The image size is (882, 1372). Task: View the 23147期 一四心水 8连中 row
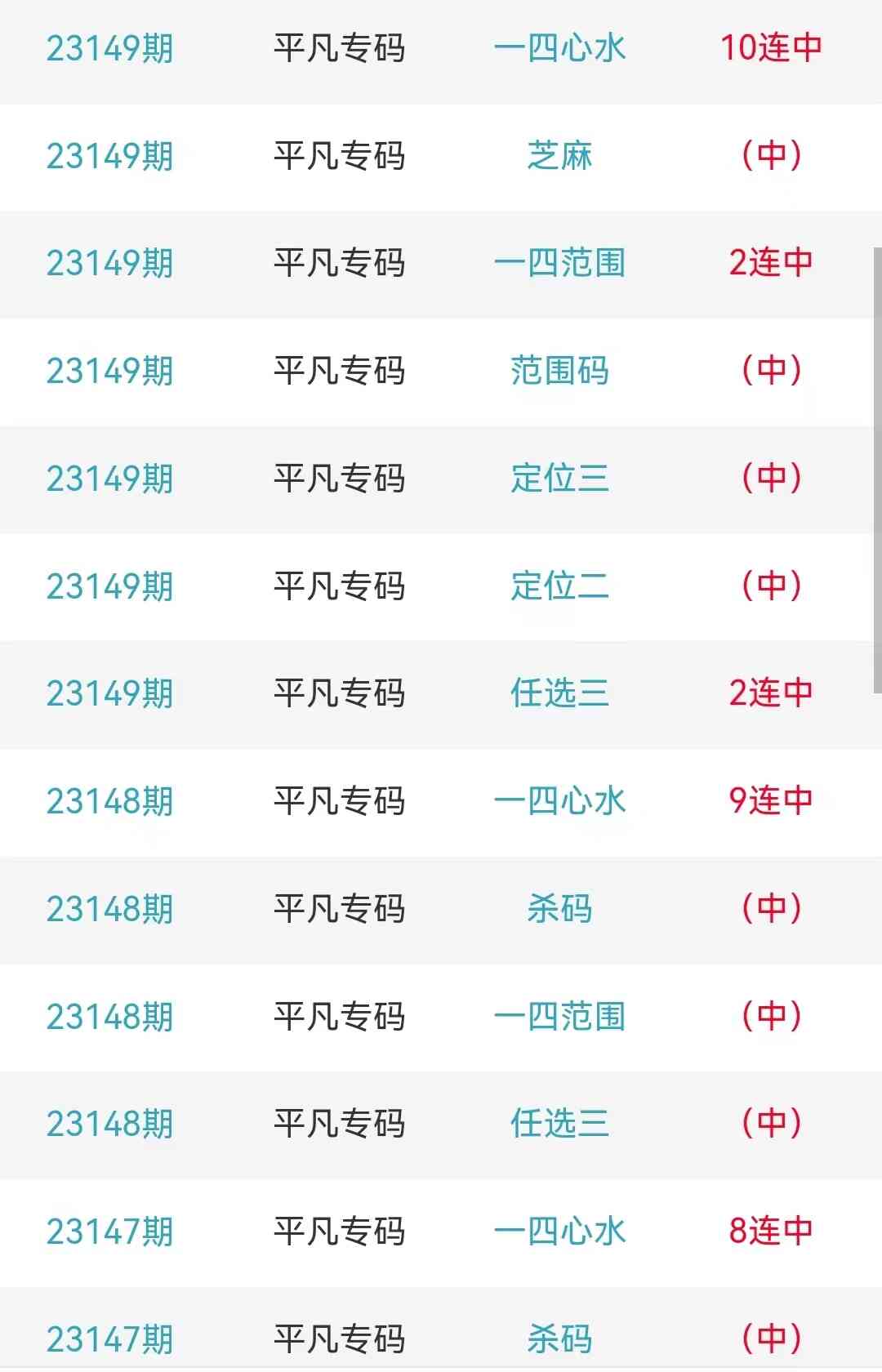(x=559, y=1232)
